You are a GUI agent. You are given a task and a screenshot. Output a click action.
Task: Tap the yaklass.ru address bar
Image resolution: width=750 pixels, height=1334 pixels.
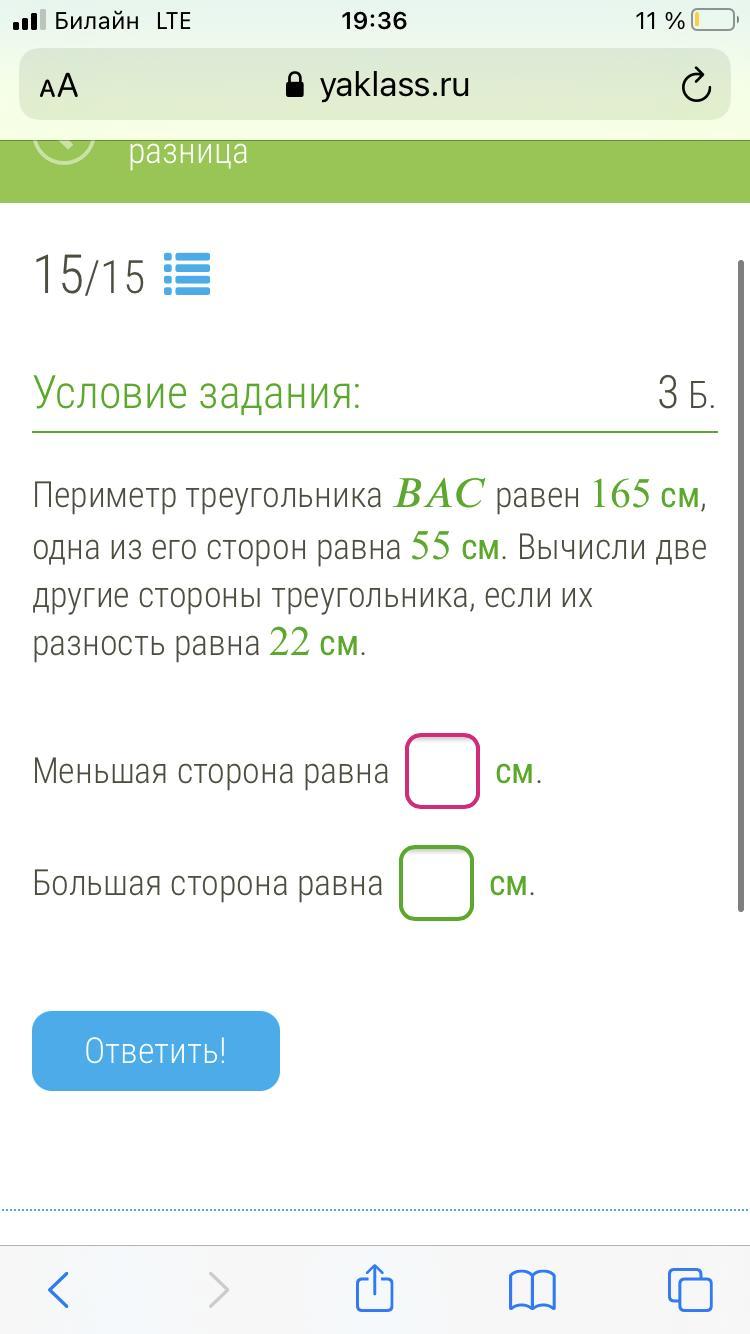(x=375, y=85)
